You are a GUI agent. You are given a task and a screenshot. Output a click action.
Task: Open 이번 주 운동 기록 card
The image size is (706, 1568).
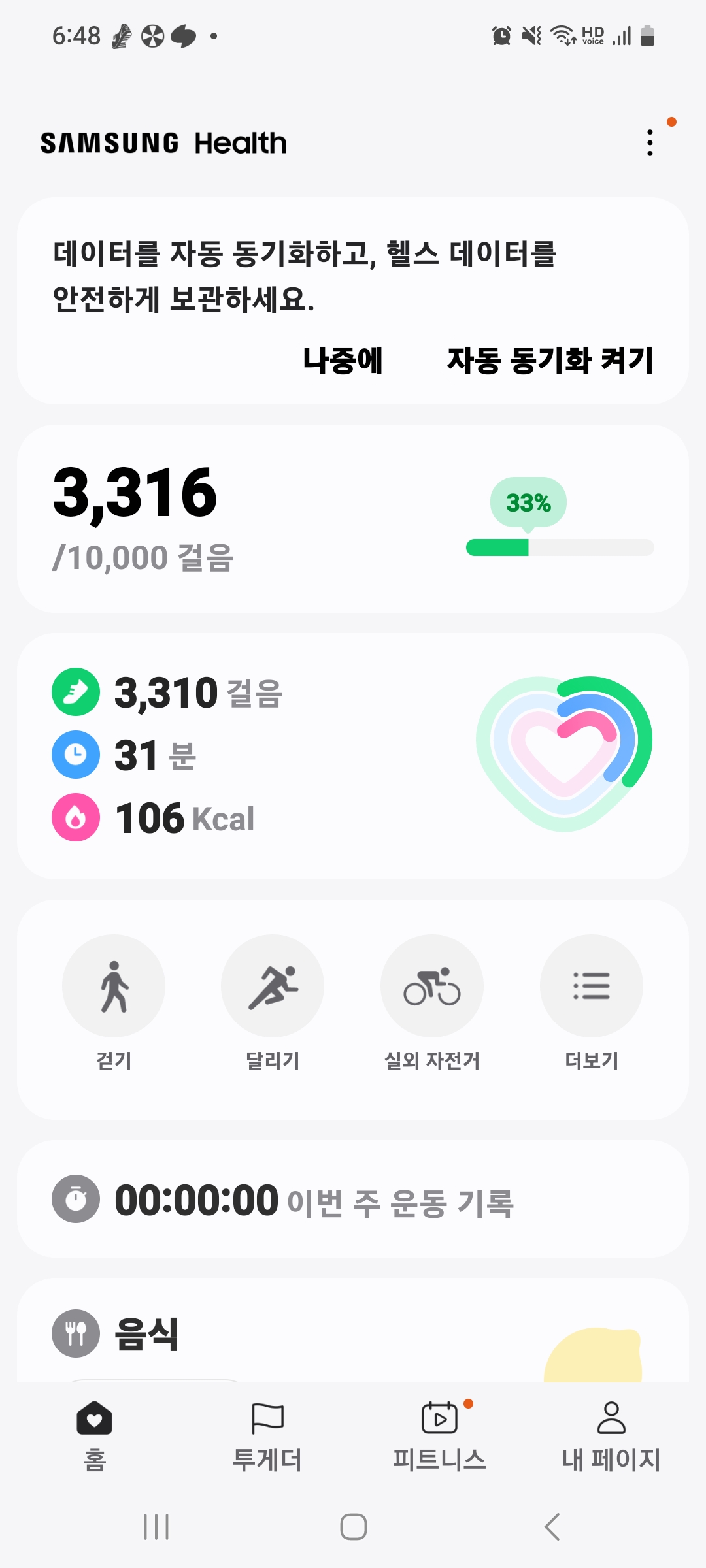click(353, 1200)
